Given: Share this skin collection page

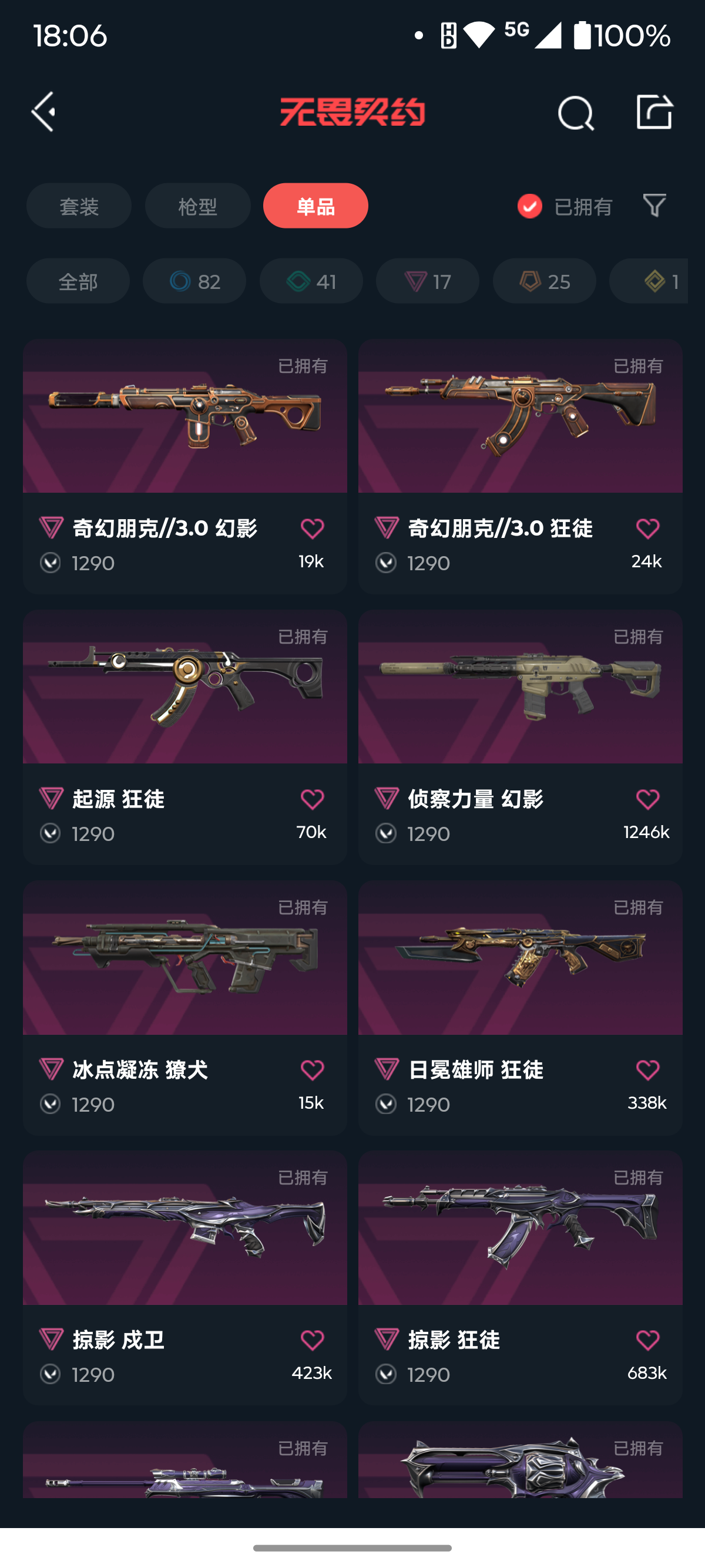Looking at the screenshot, I should pyautogui.click(x=654, y=112).
